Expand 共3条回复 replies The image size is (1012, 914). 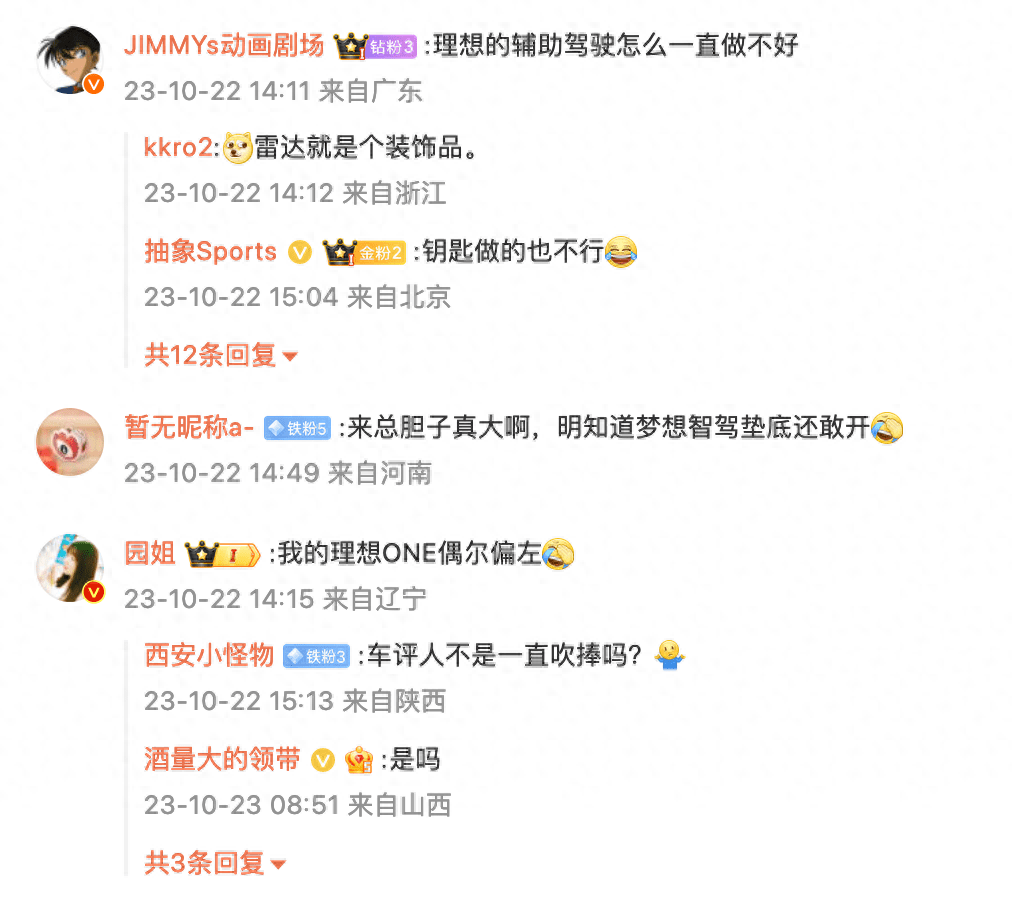point(215,862)
